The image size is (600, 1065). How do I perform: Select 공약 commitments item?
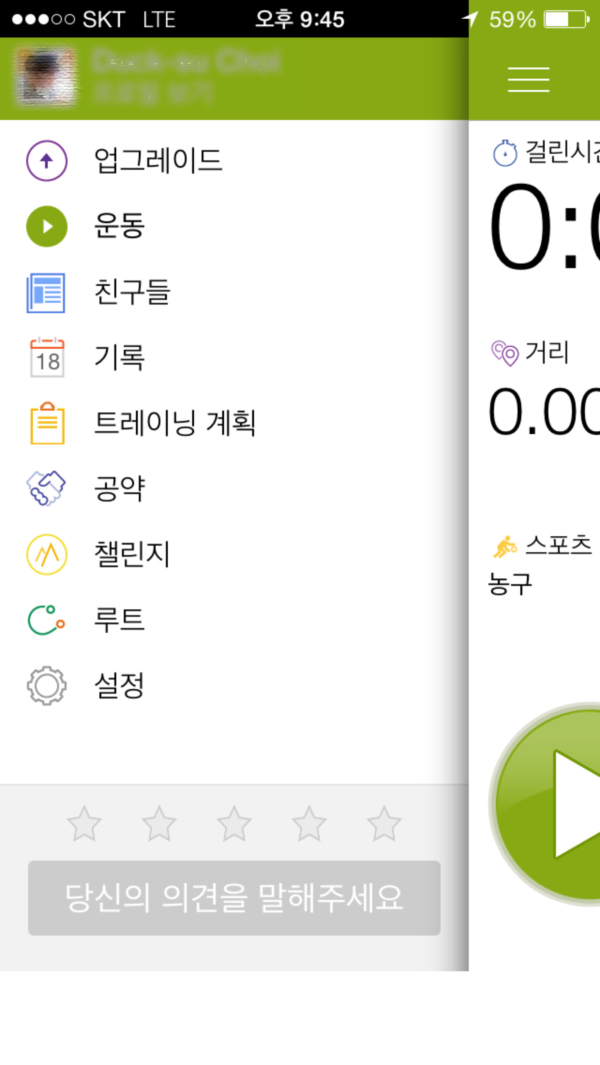click(x=119, y=489)
